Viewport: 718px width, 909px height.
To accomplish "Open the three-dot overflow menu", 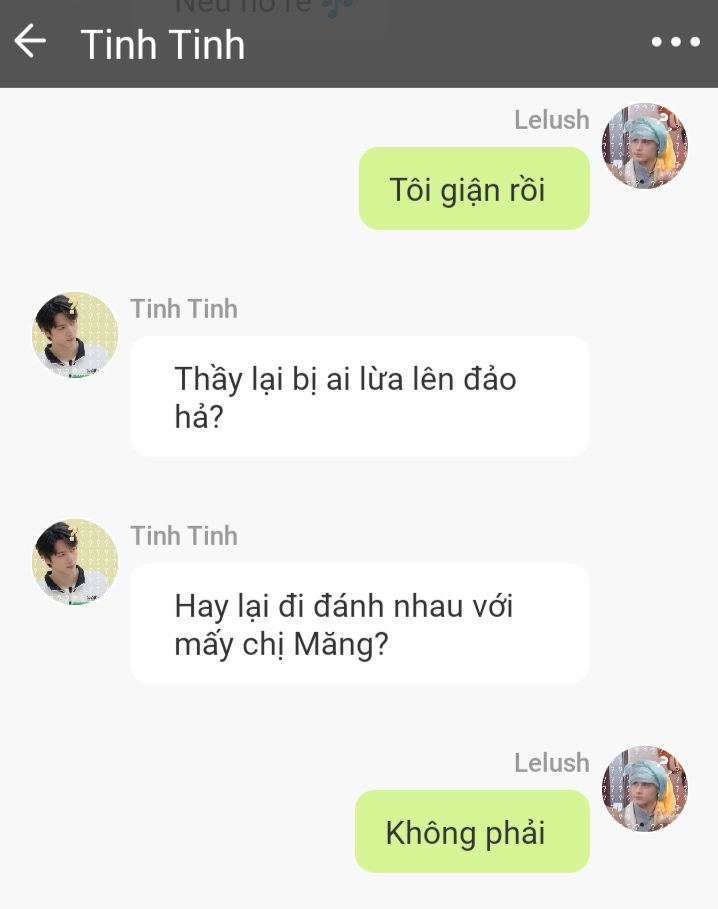I will (x=676, y=42).
